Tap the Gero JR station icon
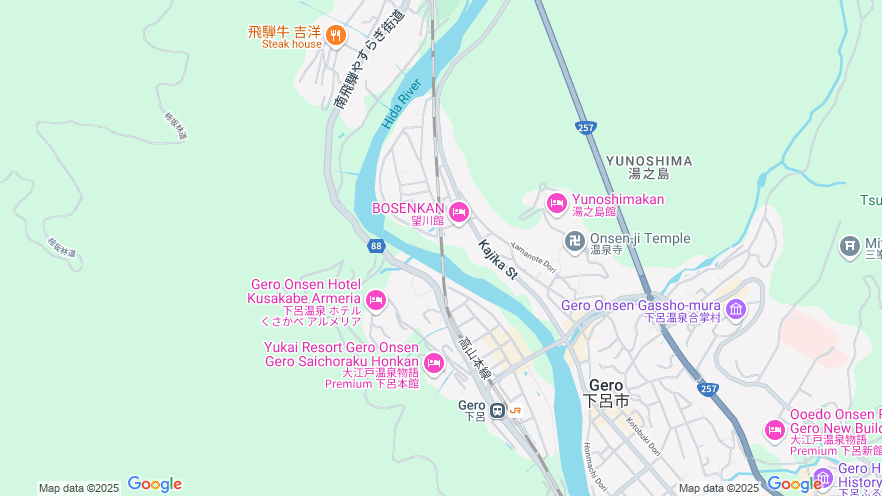 click(497, 409)
